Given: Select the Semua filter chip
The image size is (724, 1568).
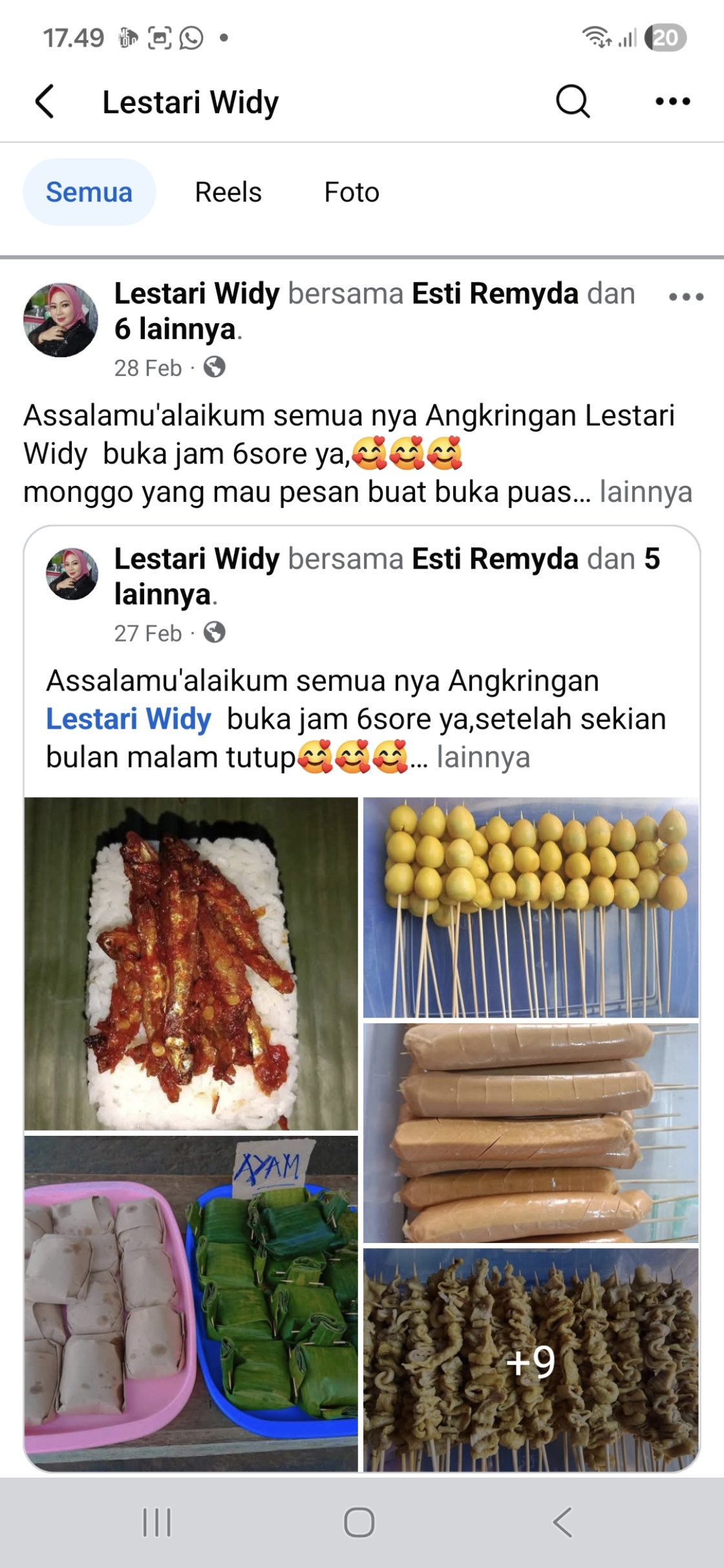Looking at the screenshot, I should coord(89,192).
